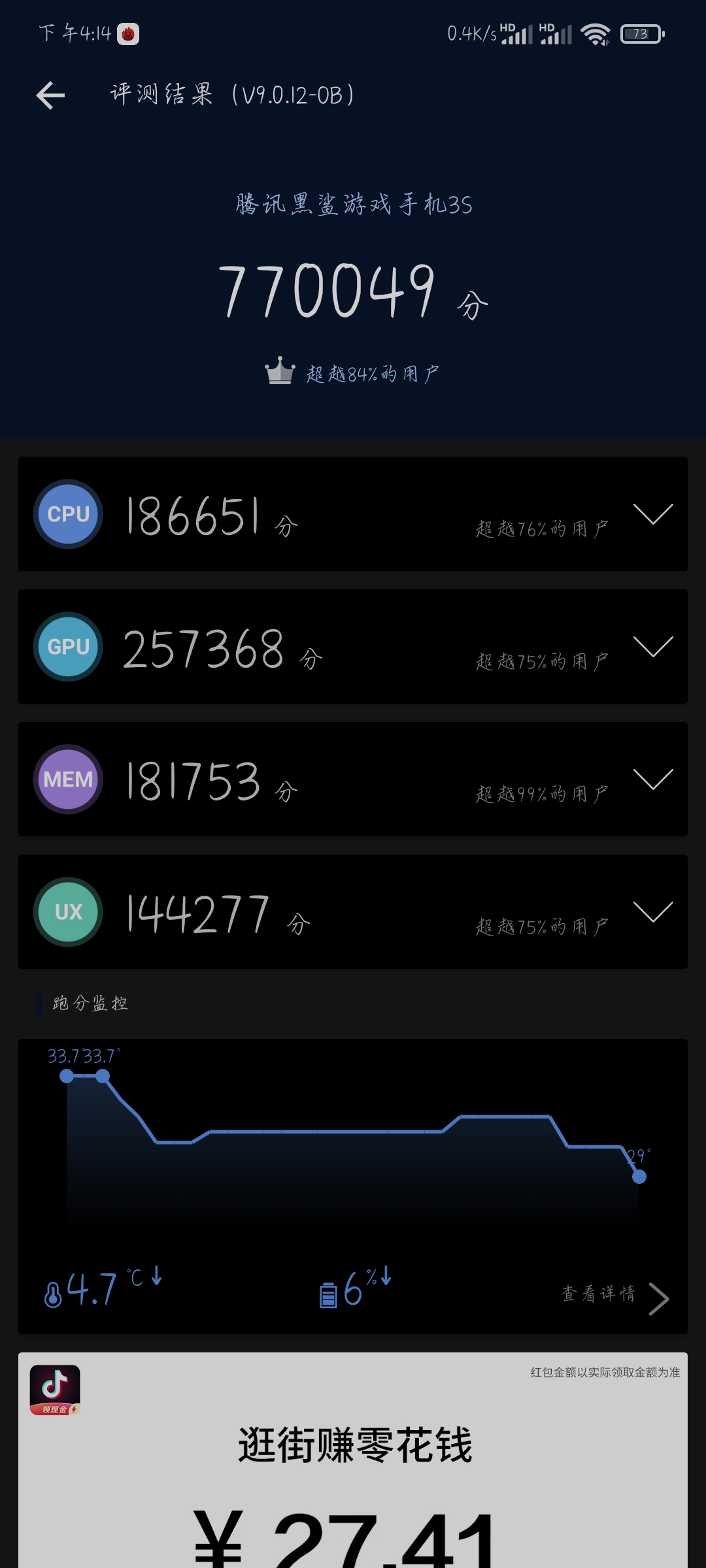Expand the CPU score details
Viewport: 706px width, 1568px height.
click(x=652, y=514)
